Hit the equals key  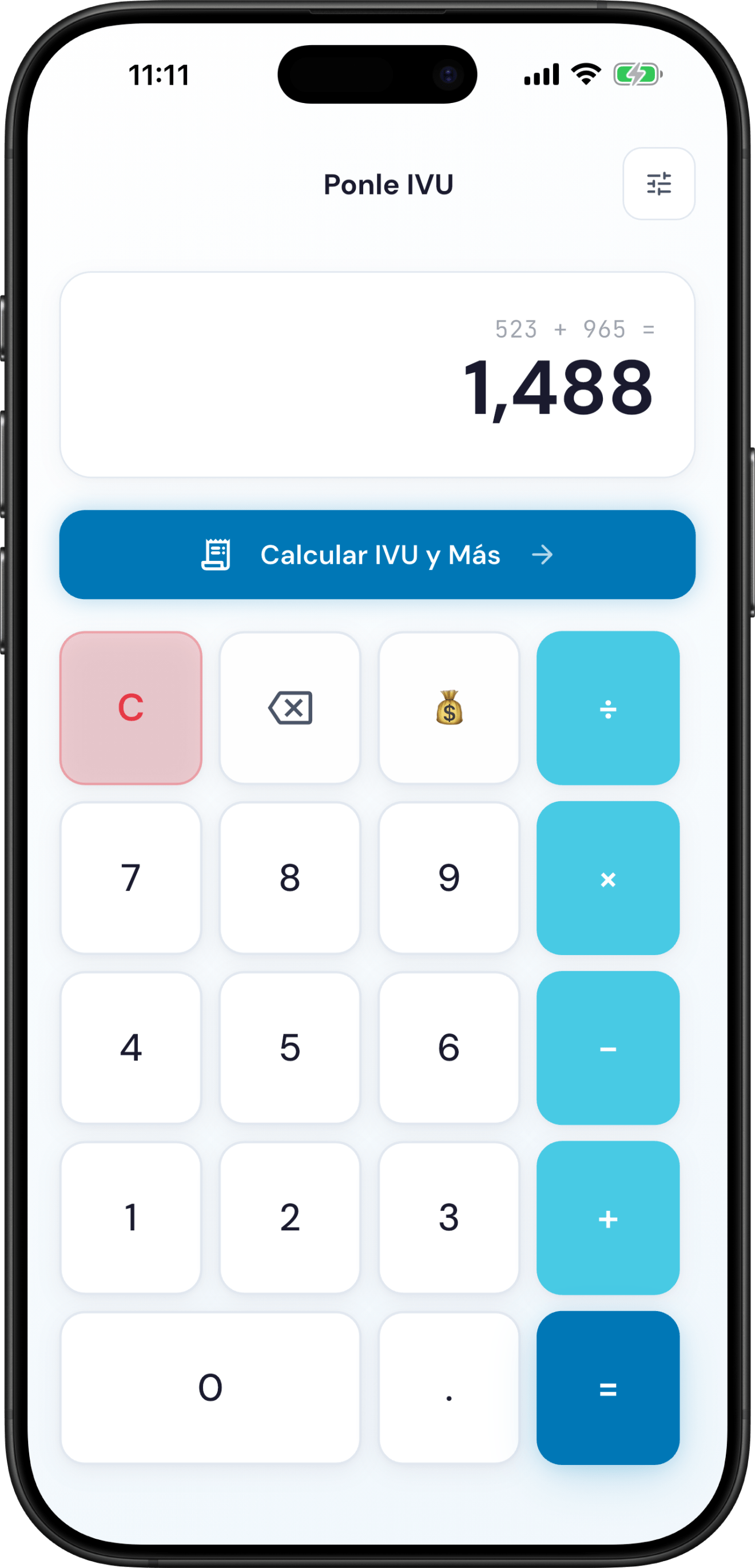pyautogui.click(x=608, y=1388)
